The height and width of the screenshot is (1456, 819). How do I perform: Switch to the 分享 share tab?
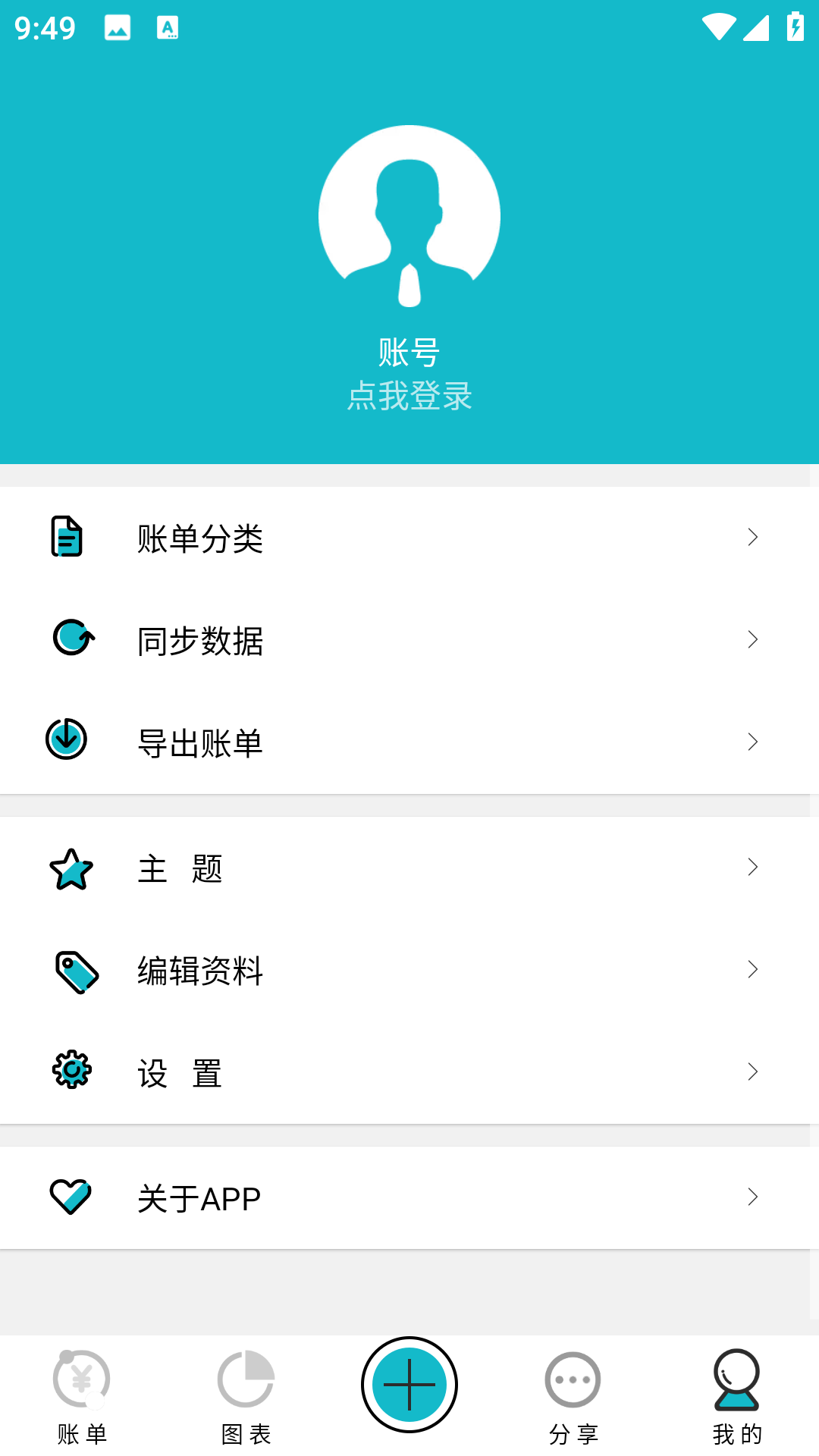(x=573, y=1397)
